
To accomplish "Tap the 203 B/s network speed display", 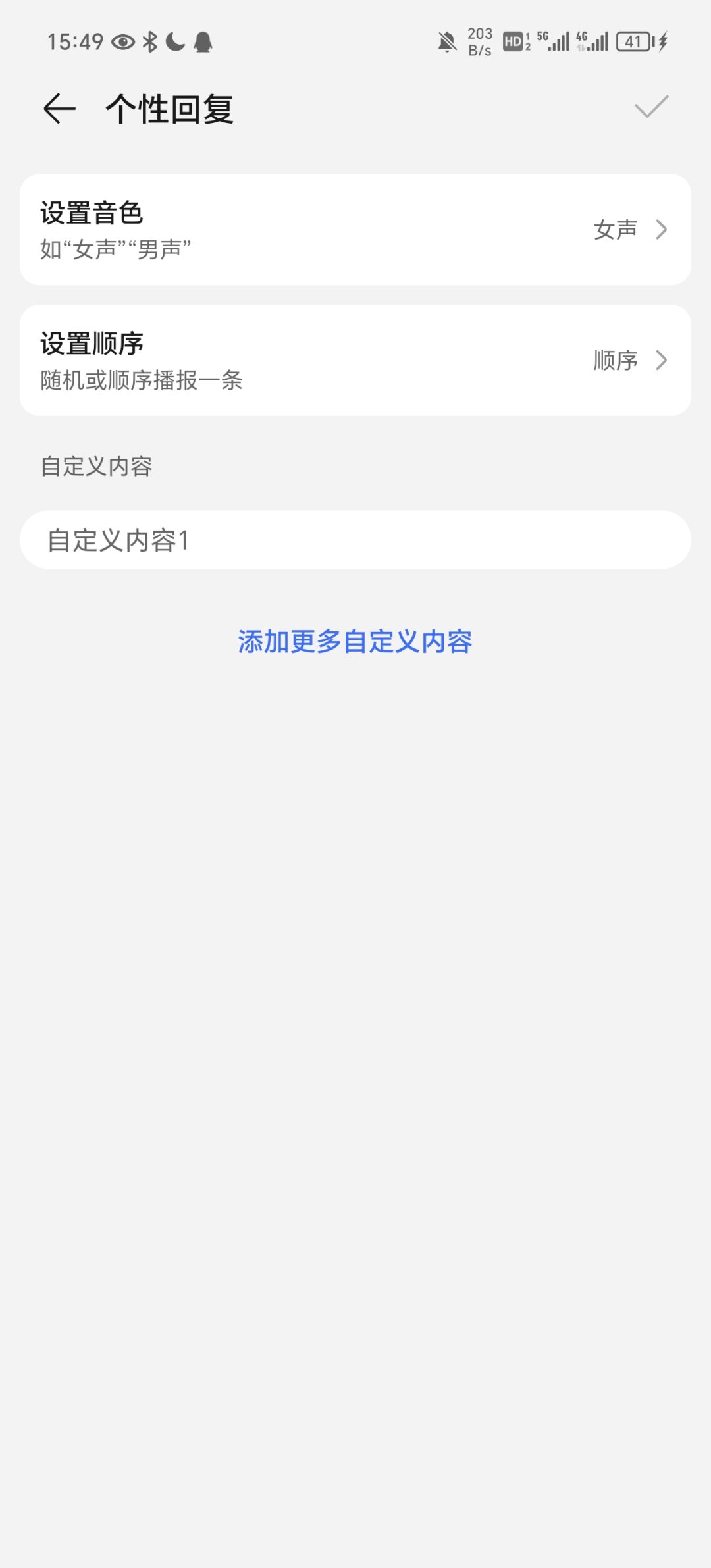I will pyautogui.click(x=480, y=41).
